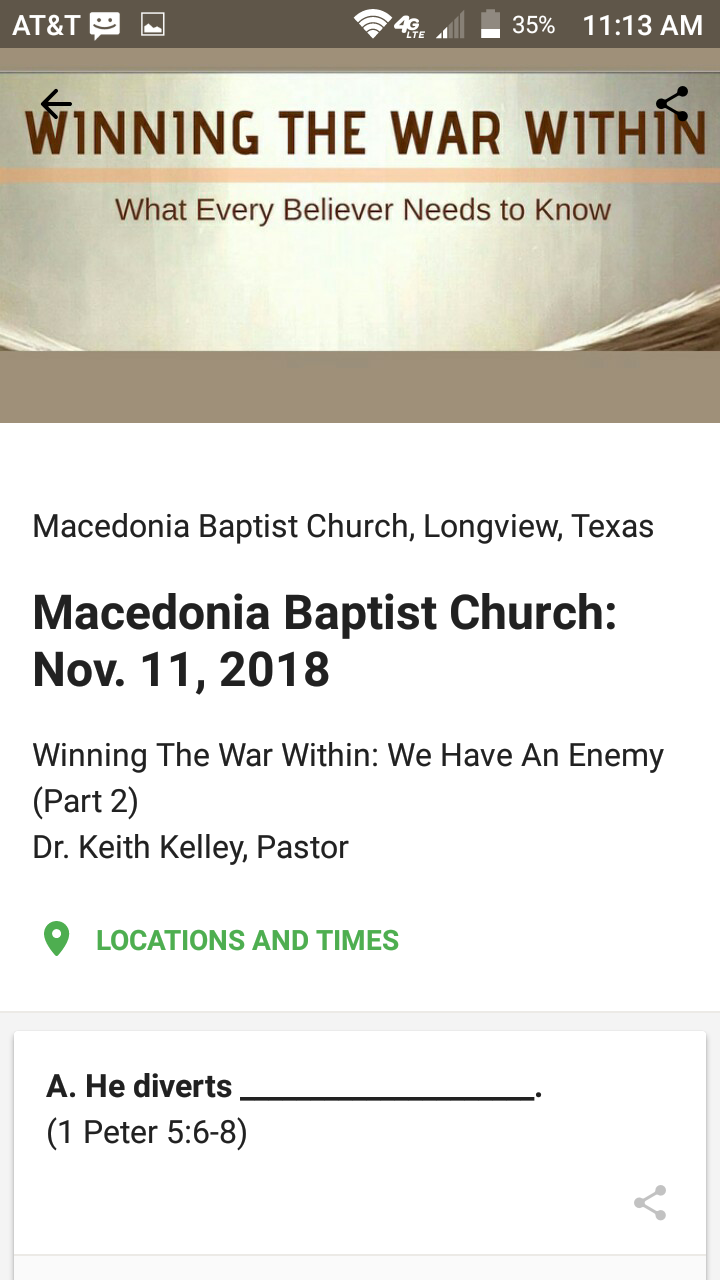Select the Nov. 11, 2018 date heading

coord(180,670)
